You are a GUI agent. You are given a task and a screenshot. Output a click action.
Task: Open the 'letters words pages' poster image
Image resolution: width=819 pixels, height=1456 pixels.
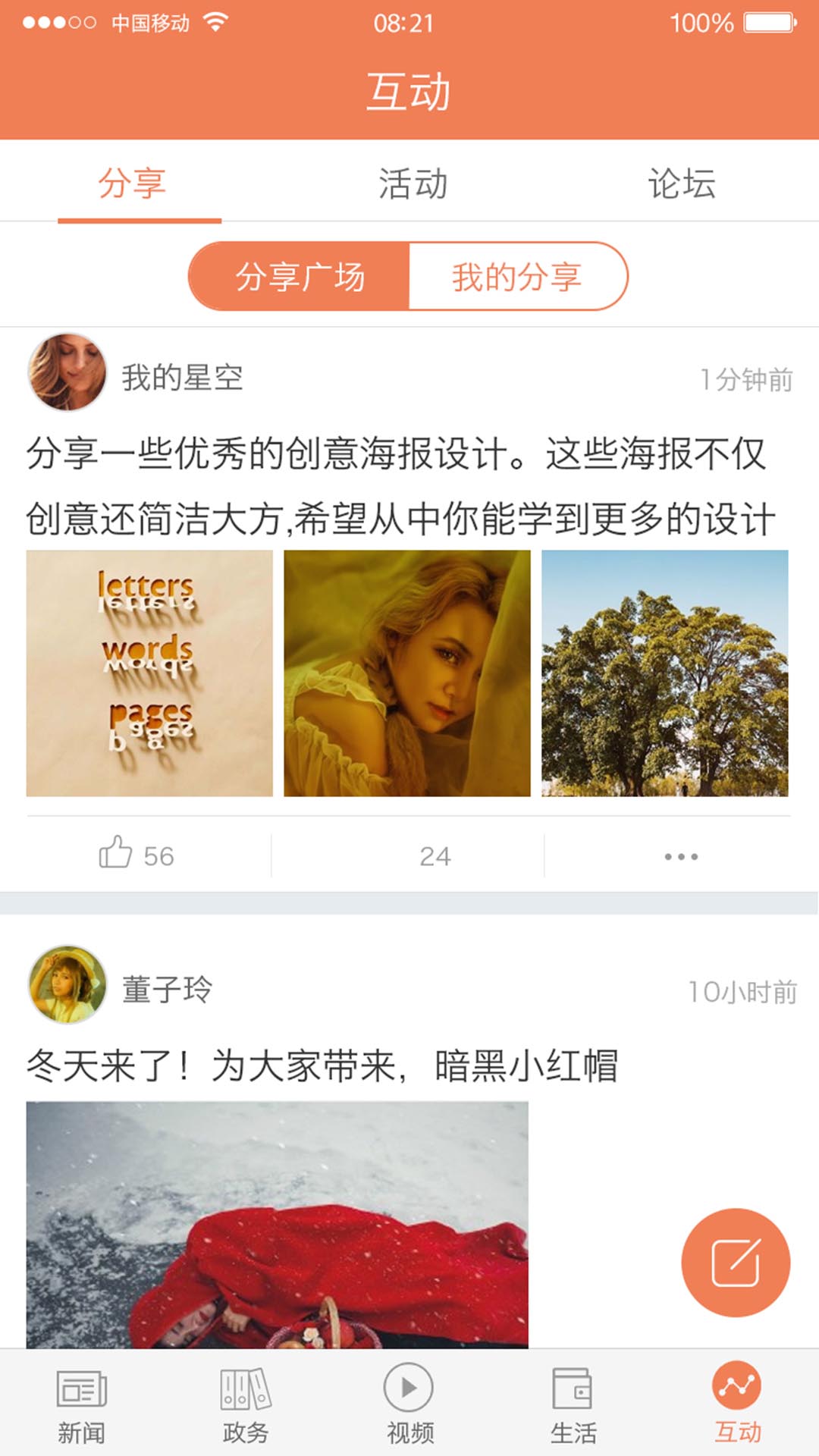pos(150,672)
